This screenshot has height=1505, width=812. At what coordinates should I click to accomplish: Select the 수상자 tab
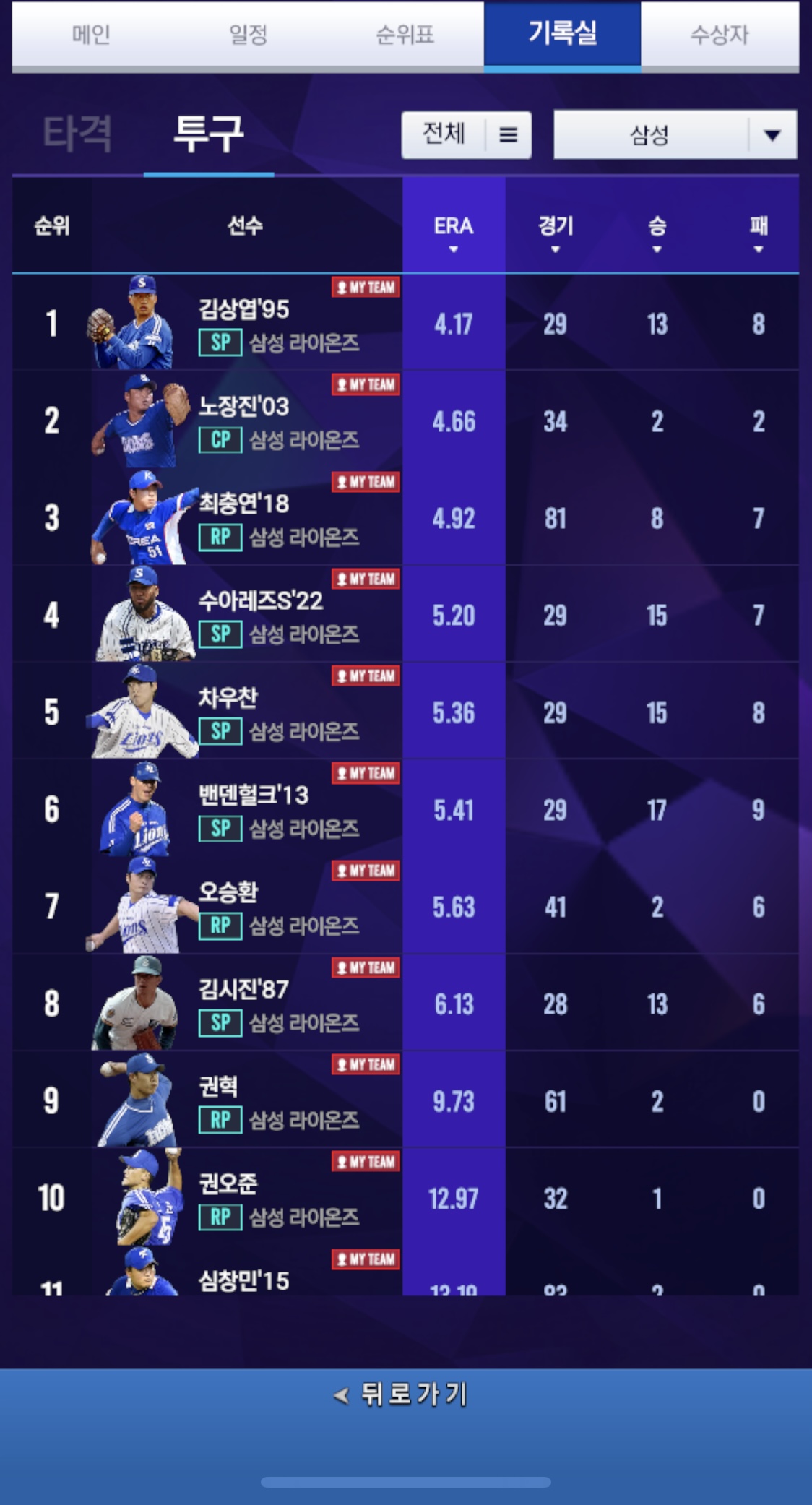coord(720,34)
